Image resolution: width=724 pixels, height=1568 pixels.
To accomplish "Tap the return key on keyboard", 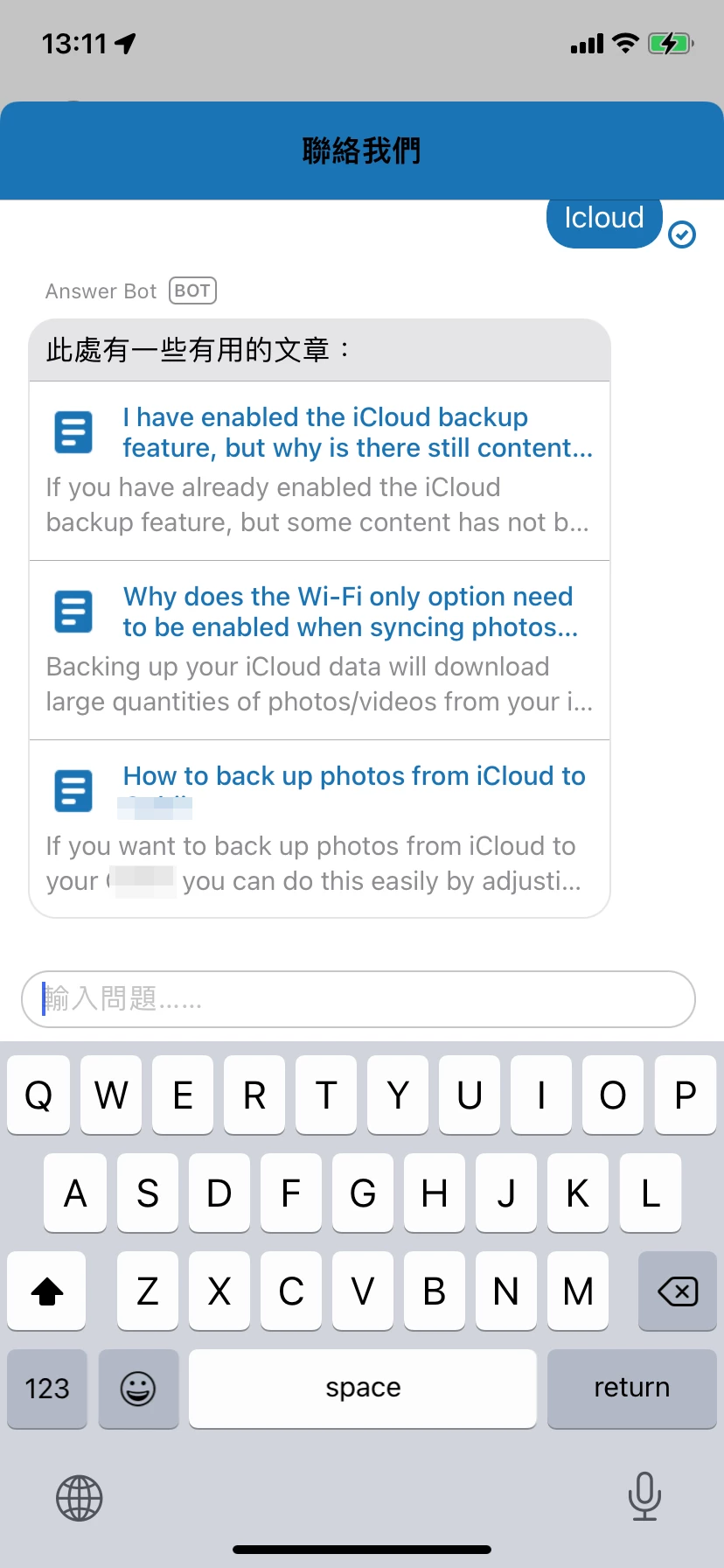I will pos(631,1388).
